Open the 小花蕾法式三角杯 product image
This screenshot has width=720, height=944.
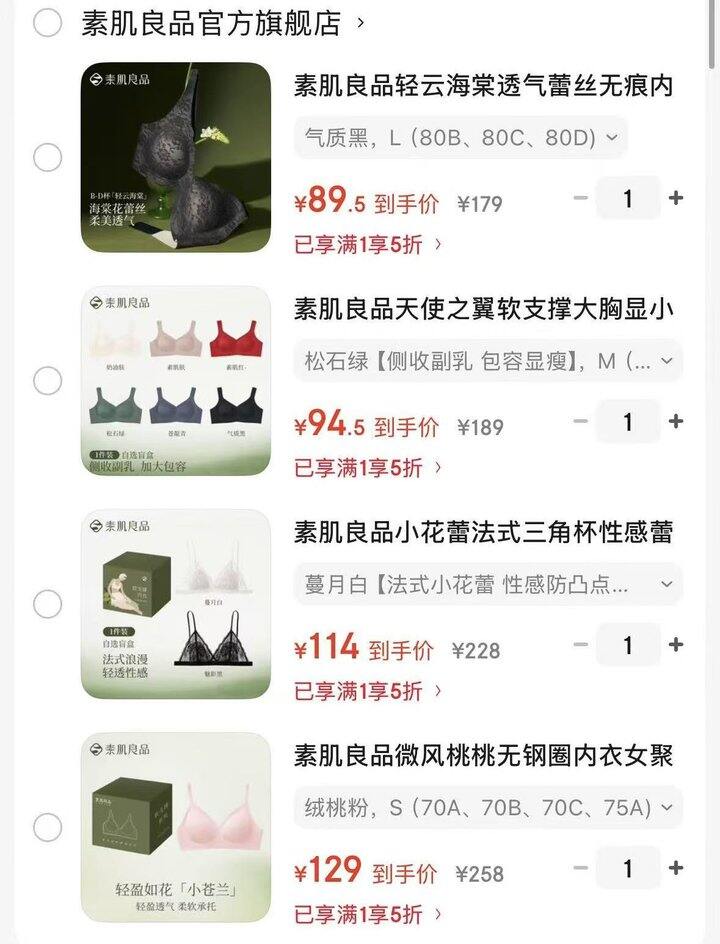coord(176,604)
